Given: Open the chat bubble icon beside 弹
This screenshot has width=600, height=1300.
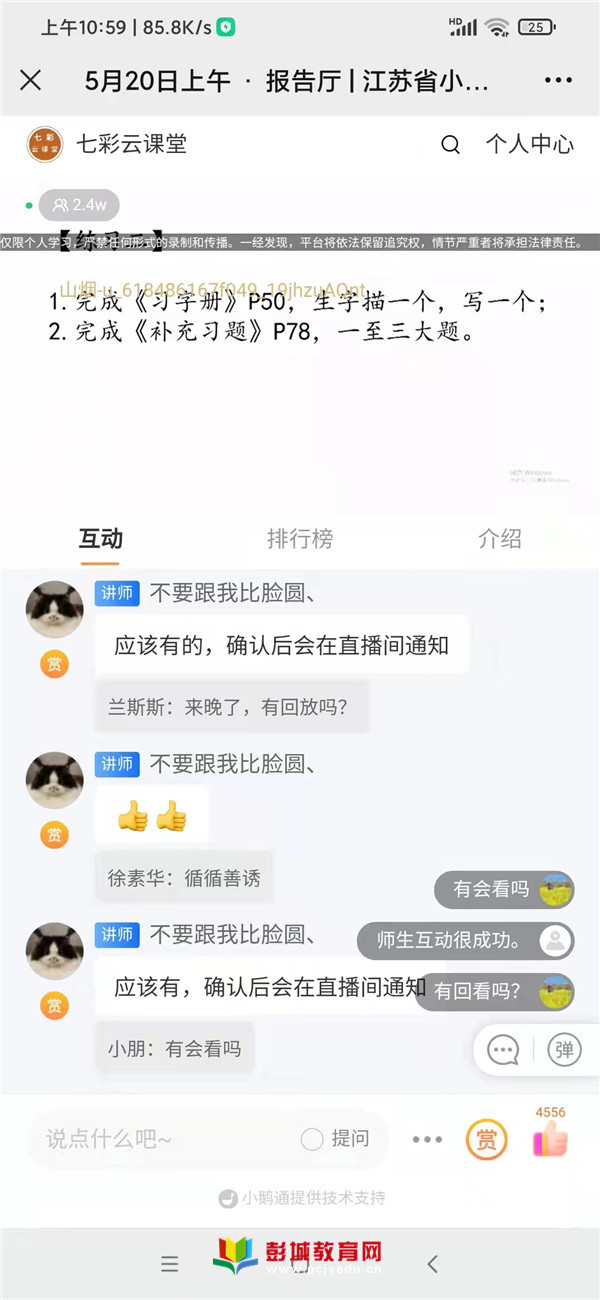Looking at the screenshot, I should coord(503,1050).
